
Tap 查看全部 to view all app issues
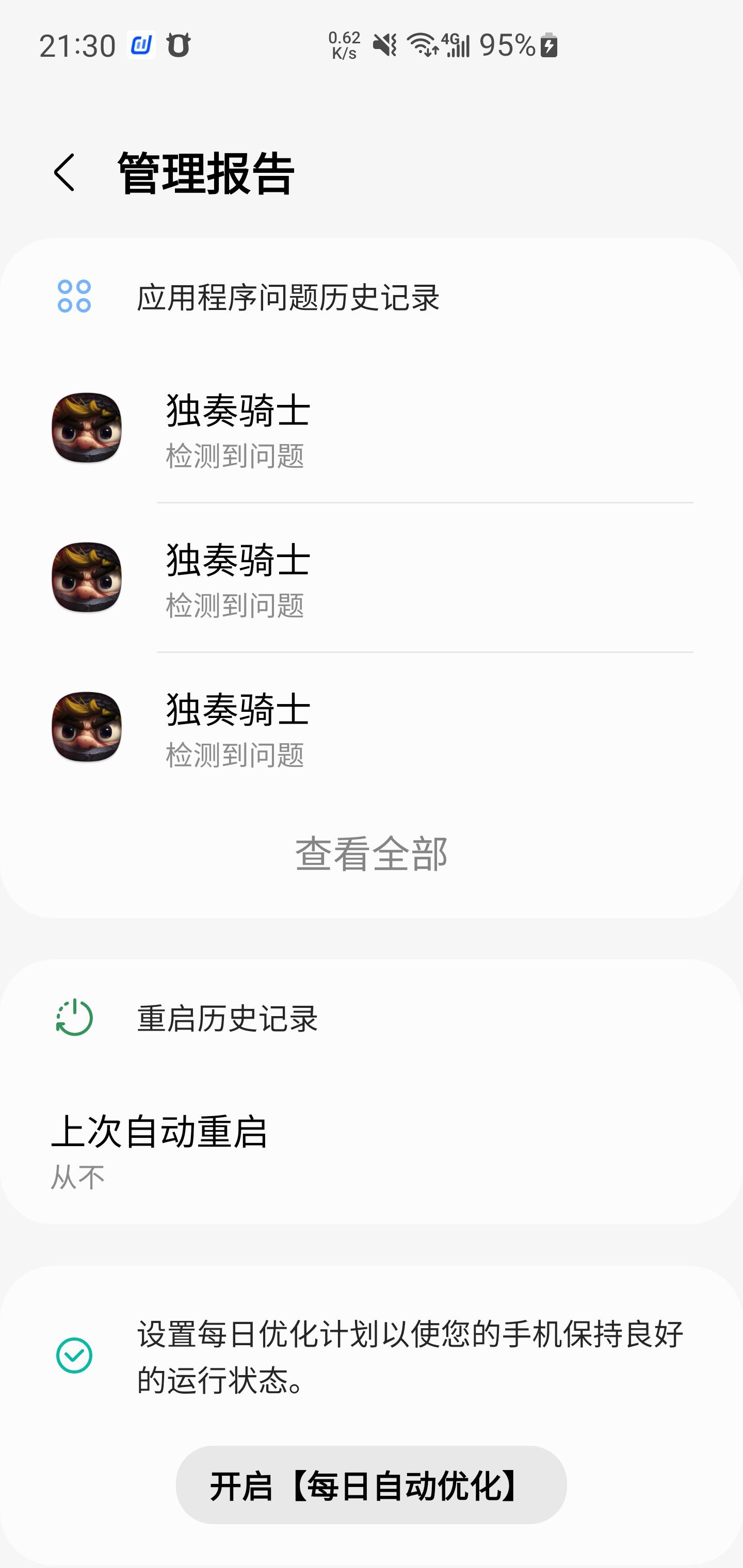point(371,854)
